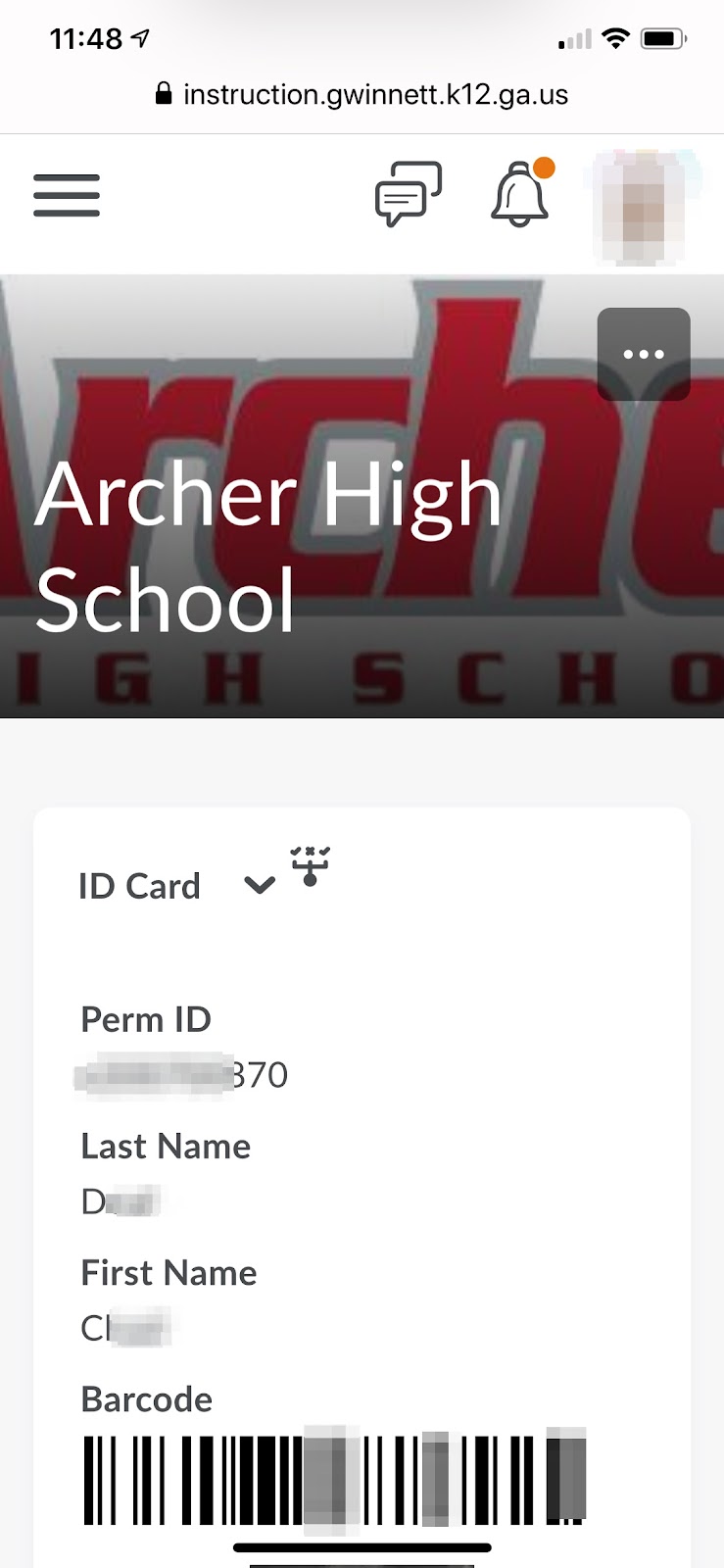The height and width of the screenshot is (1568, 724).
Task: Expand the ID Card widget chevron
Action: [x=260, y=886]
